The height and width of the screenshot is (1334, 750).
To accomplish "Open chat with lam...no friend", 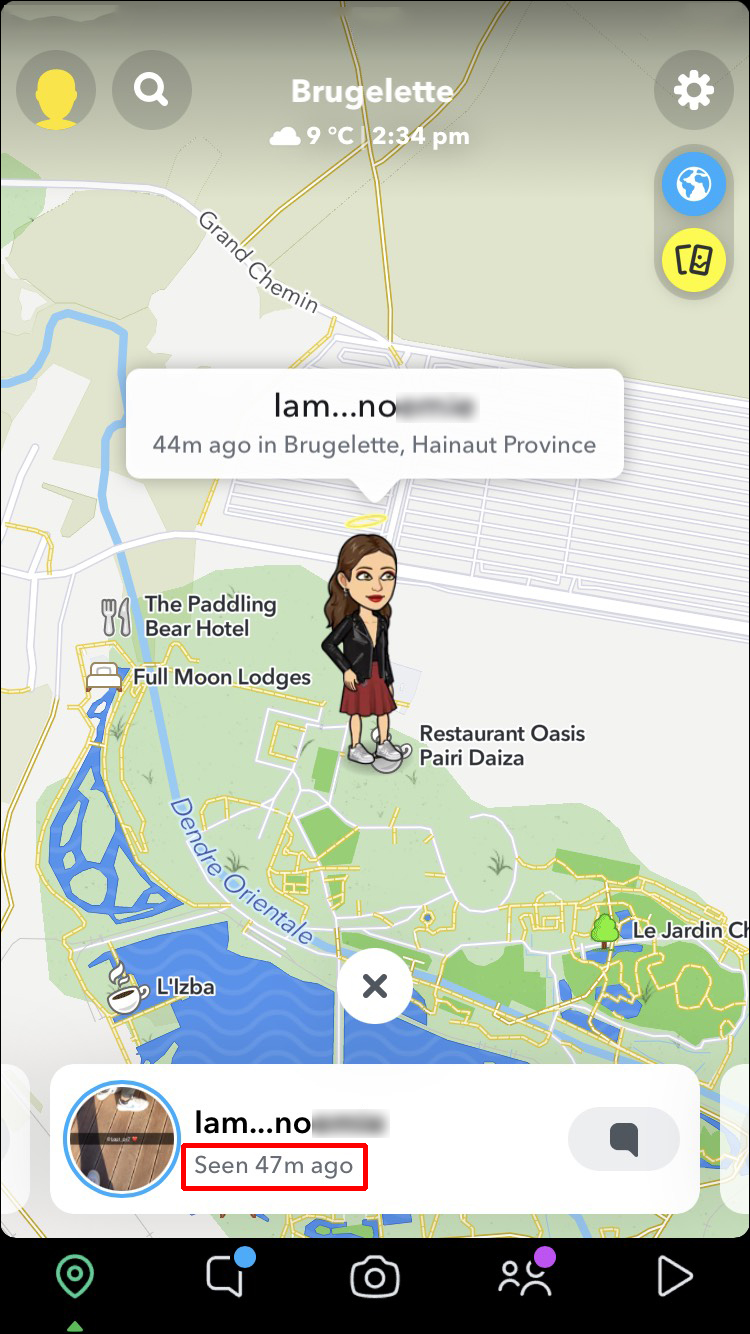I will click(624, 1139).
